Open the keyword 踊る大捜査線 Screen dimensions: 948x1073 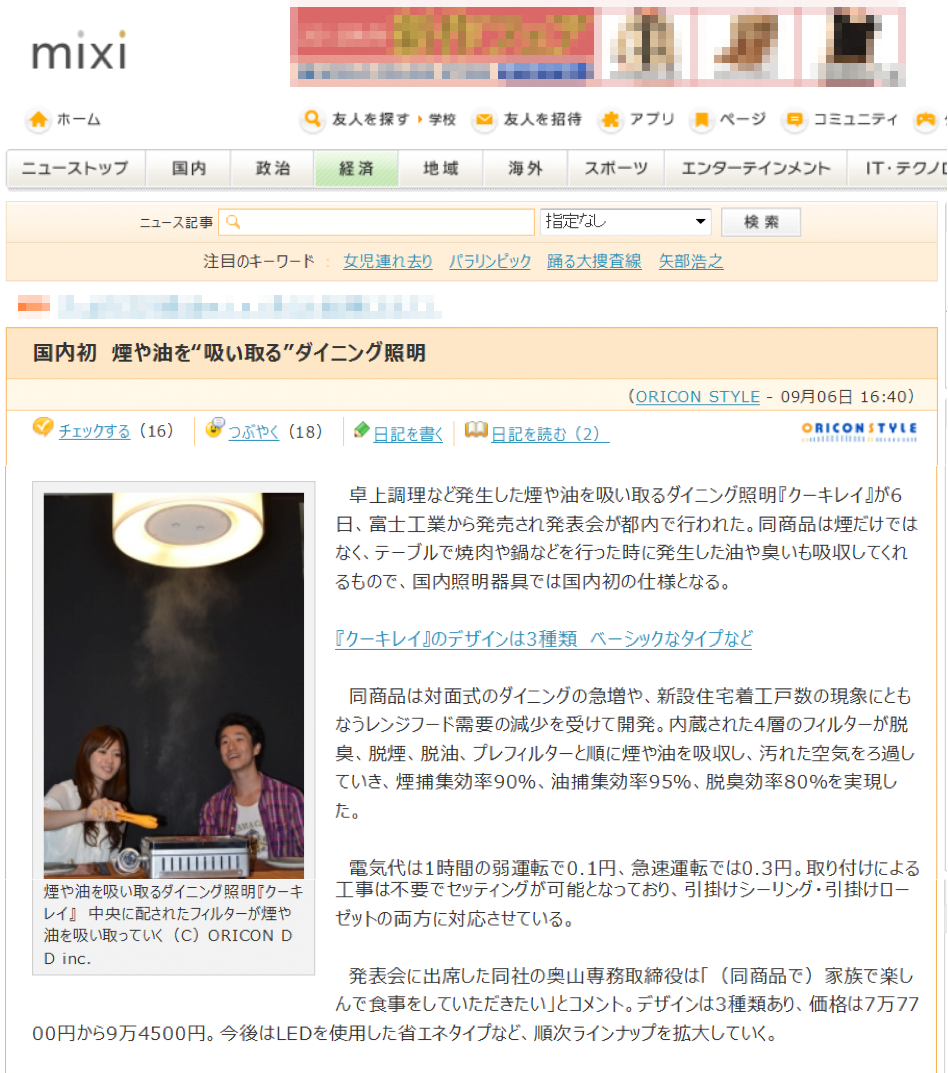click(x=594, y=262)
